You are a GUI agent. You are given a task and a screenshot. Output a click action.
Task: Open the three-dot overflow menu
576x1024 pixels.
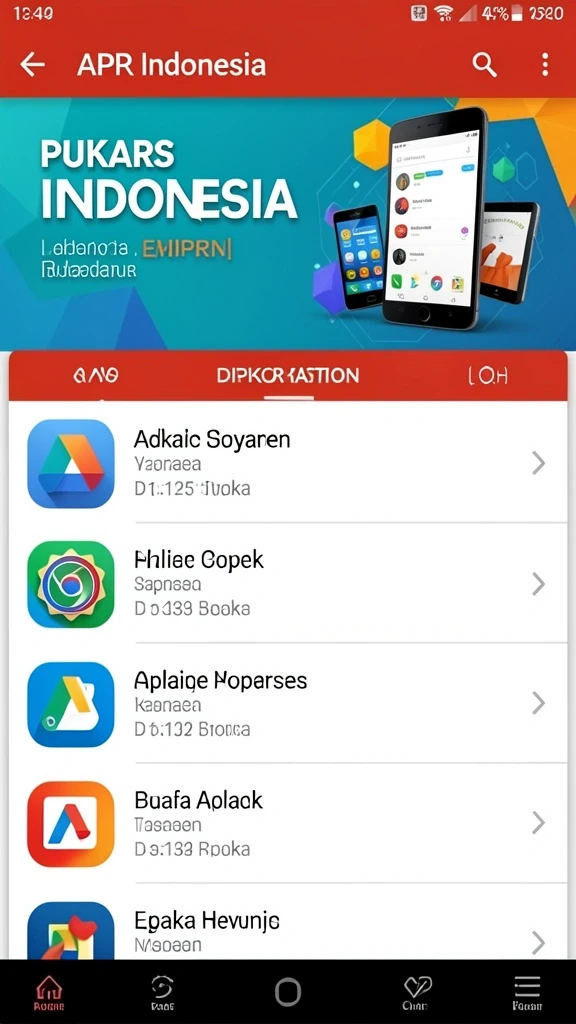pyautogui.click(x=545, y=65)
